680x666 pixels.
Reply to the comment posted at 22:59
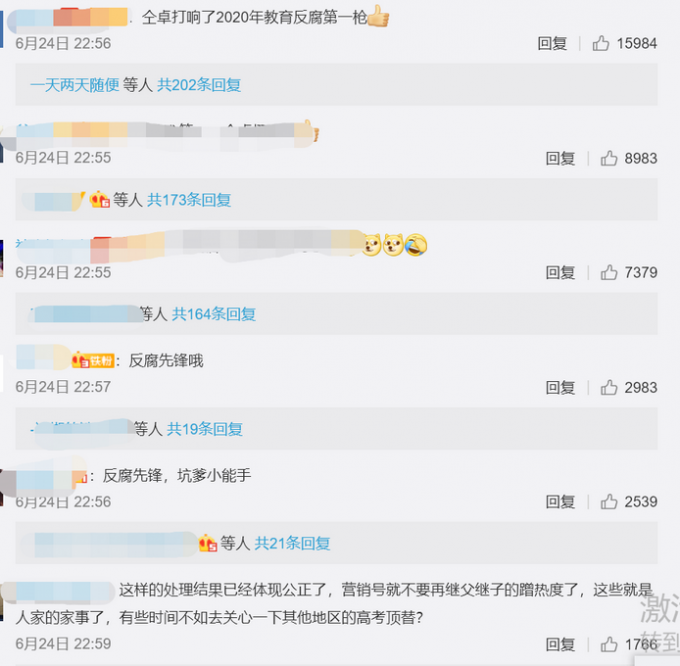(560, 644)
